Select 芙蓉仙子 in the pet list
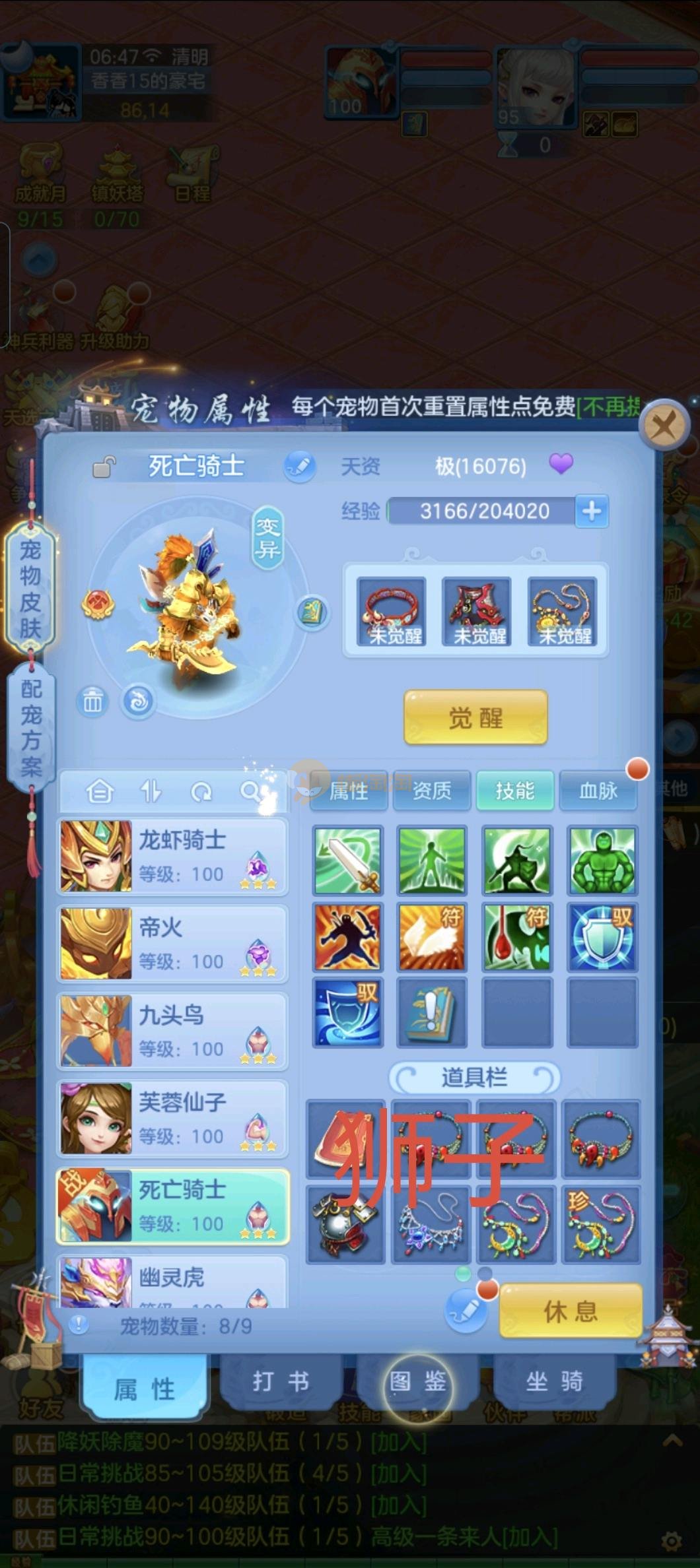This screenshot has height=1568, width=700. tap(172, 1119)
